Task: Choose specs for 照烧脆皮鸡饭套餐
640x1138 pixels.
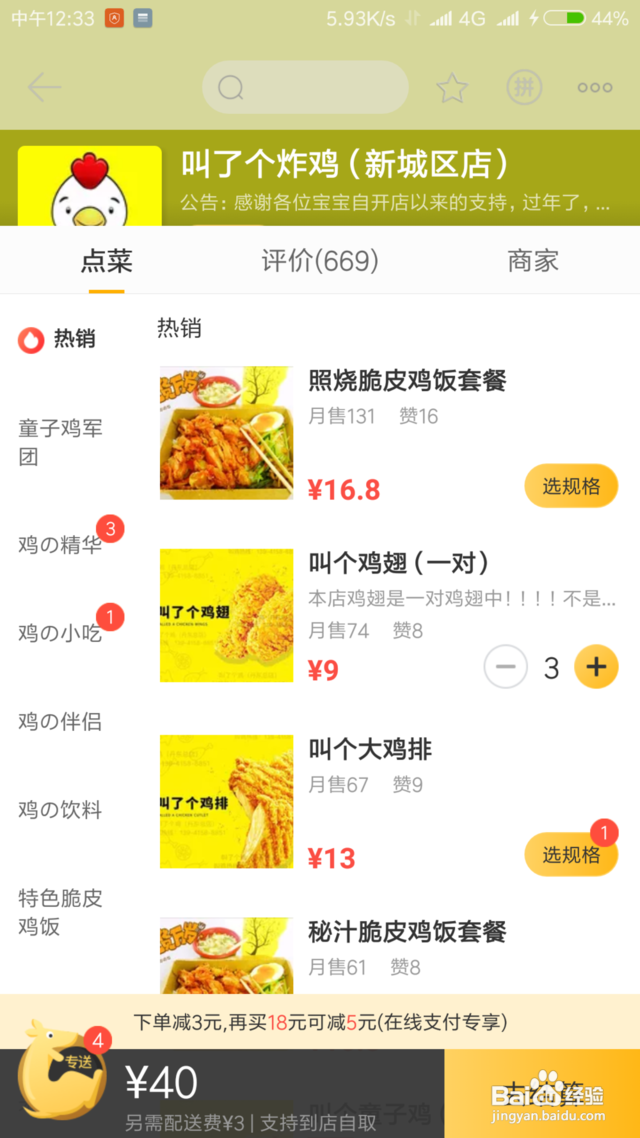Action: (x=571, y=486)
